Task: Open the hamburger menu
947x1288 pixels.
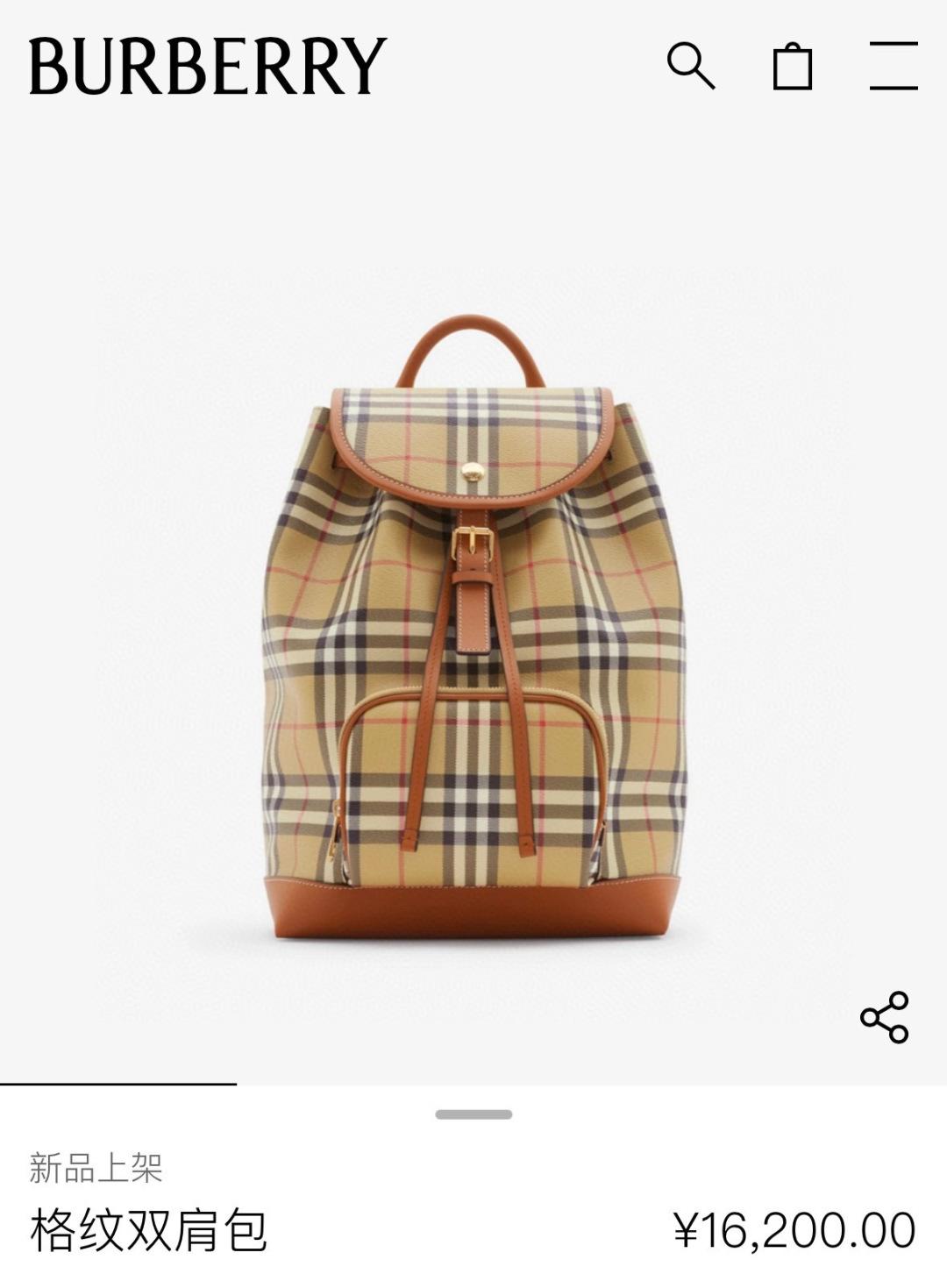Action: [894, 66]
